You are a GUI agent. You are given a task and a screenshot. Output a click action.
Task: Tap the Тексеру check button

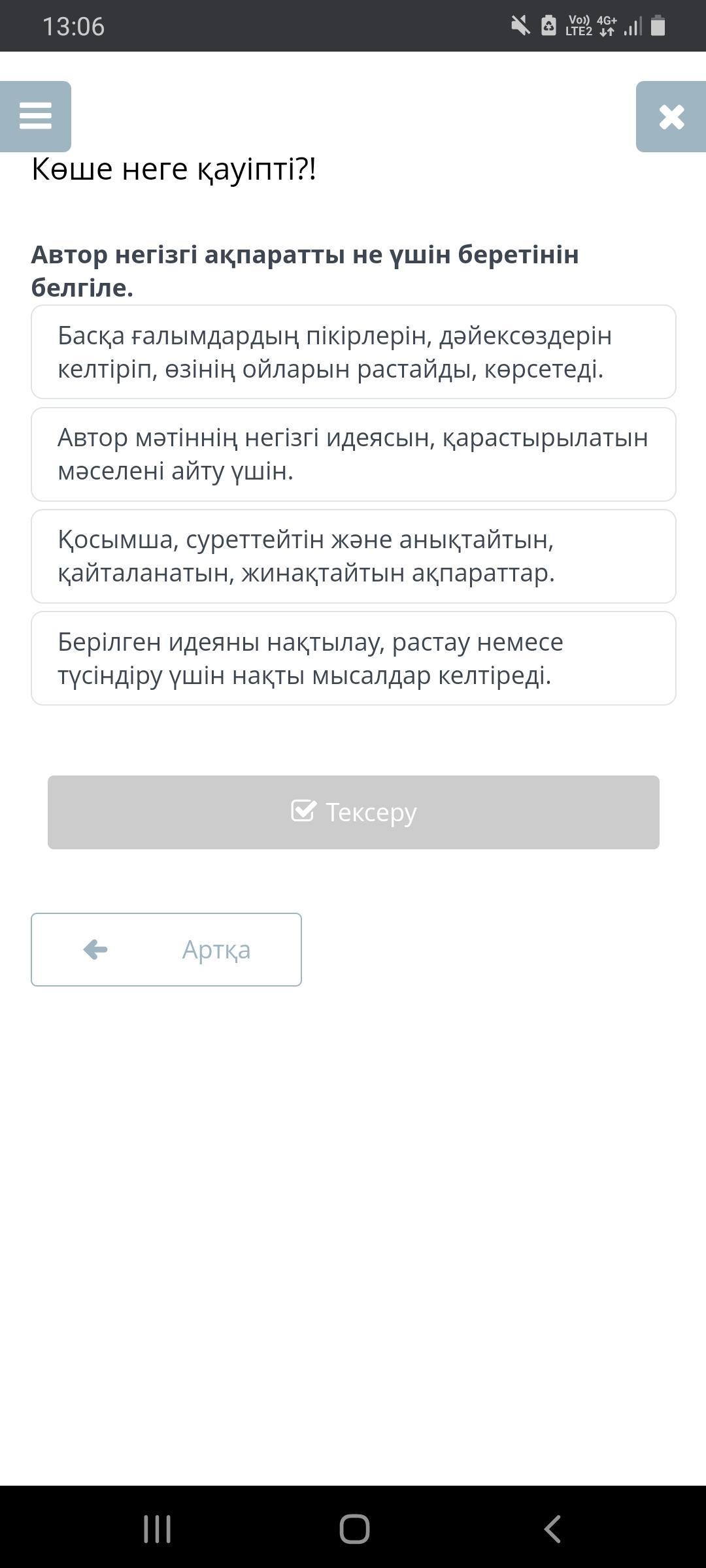[x=354, y=812]
